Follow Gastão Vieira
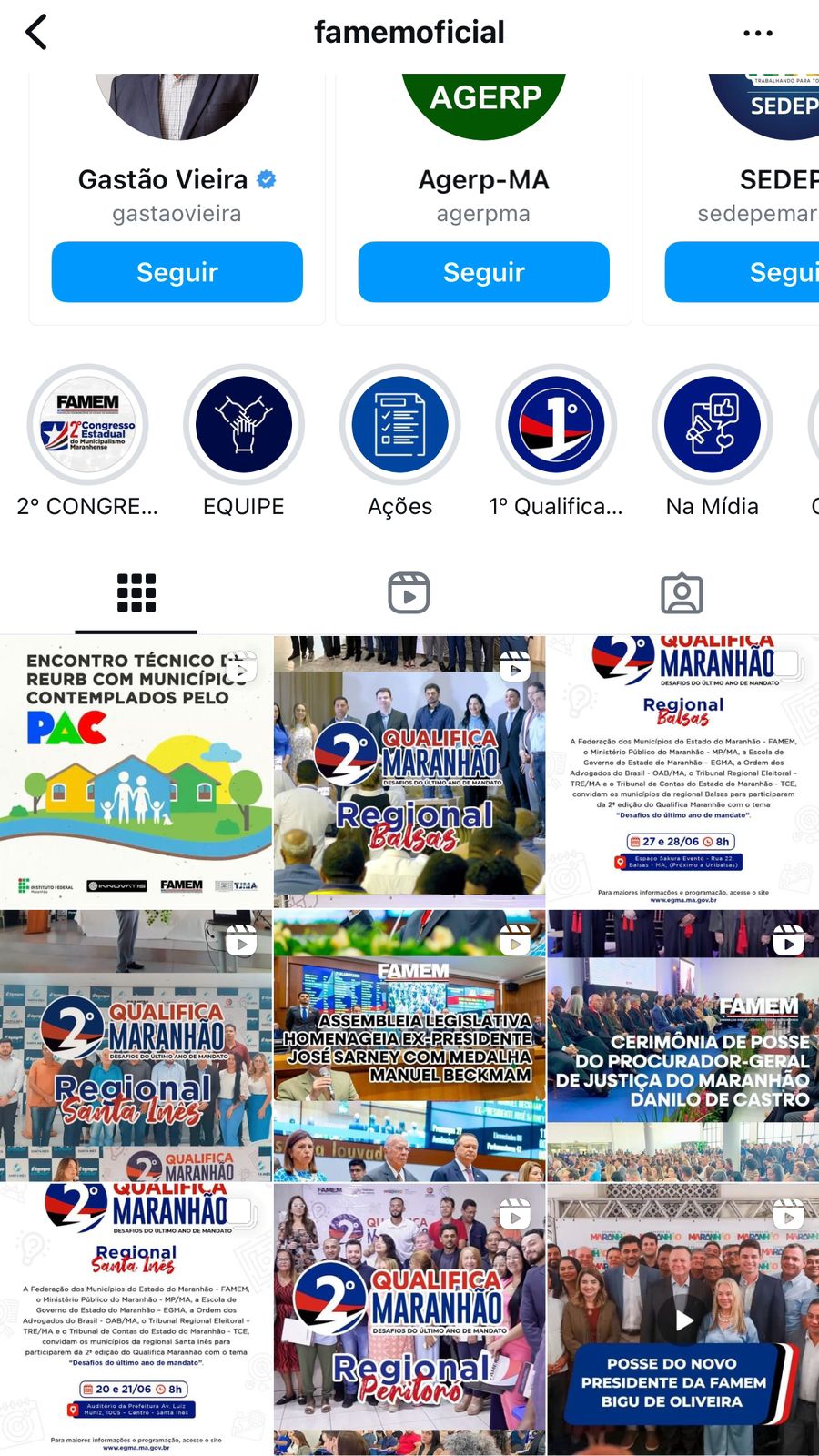The width and height of the screenshot is (819, 1456). pos(177,272)
